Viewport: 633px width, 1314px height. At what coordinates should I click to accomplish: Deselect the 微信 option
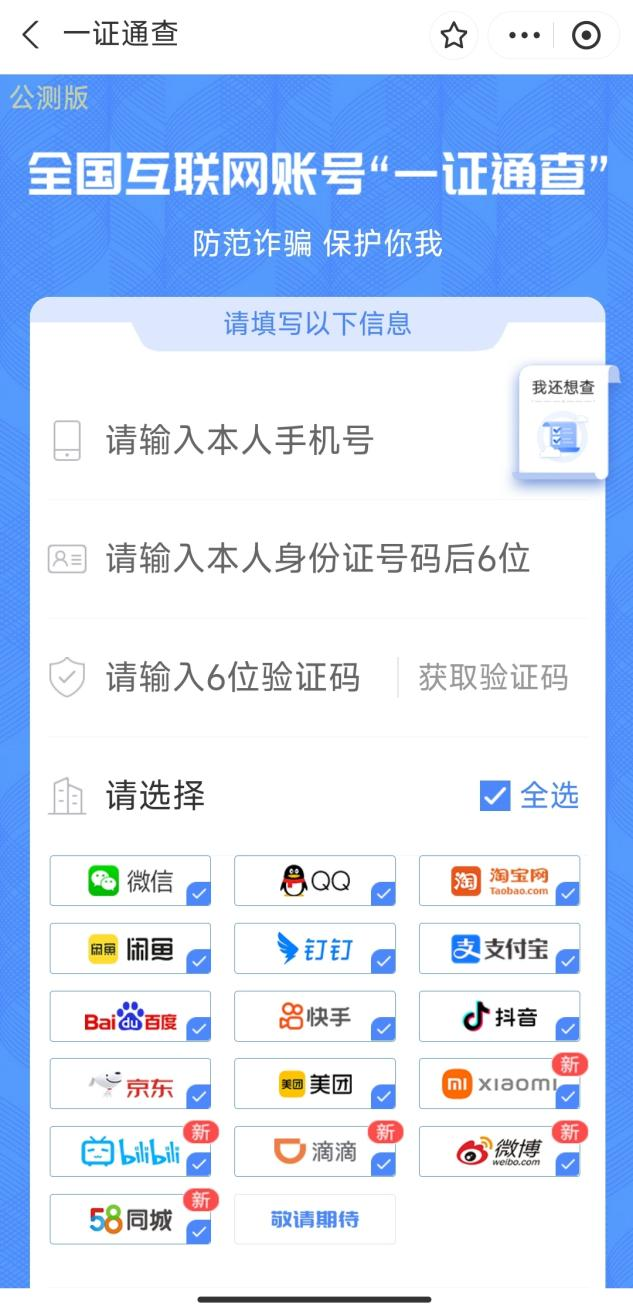click(130, 881)
